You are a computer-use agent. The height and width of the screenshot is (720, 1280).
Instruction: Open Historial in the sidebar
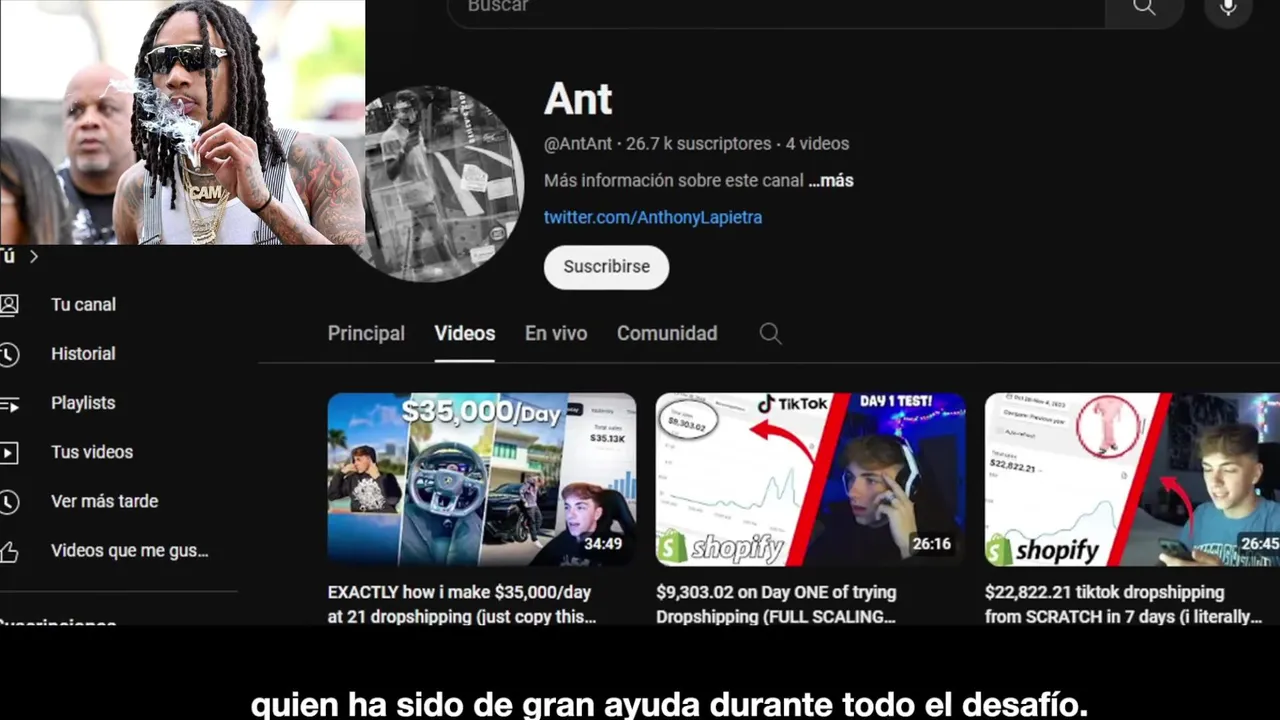(83, 354)
